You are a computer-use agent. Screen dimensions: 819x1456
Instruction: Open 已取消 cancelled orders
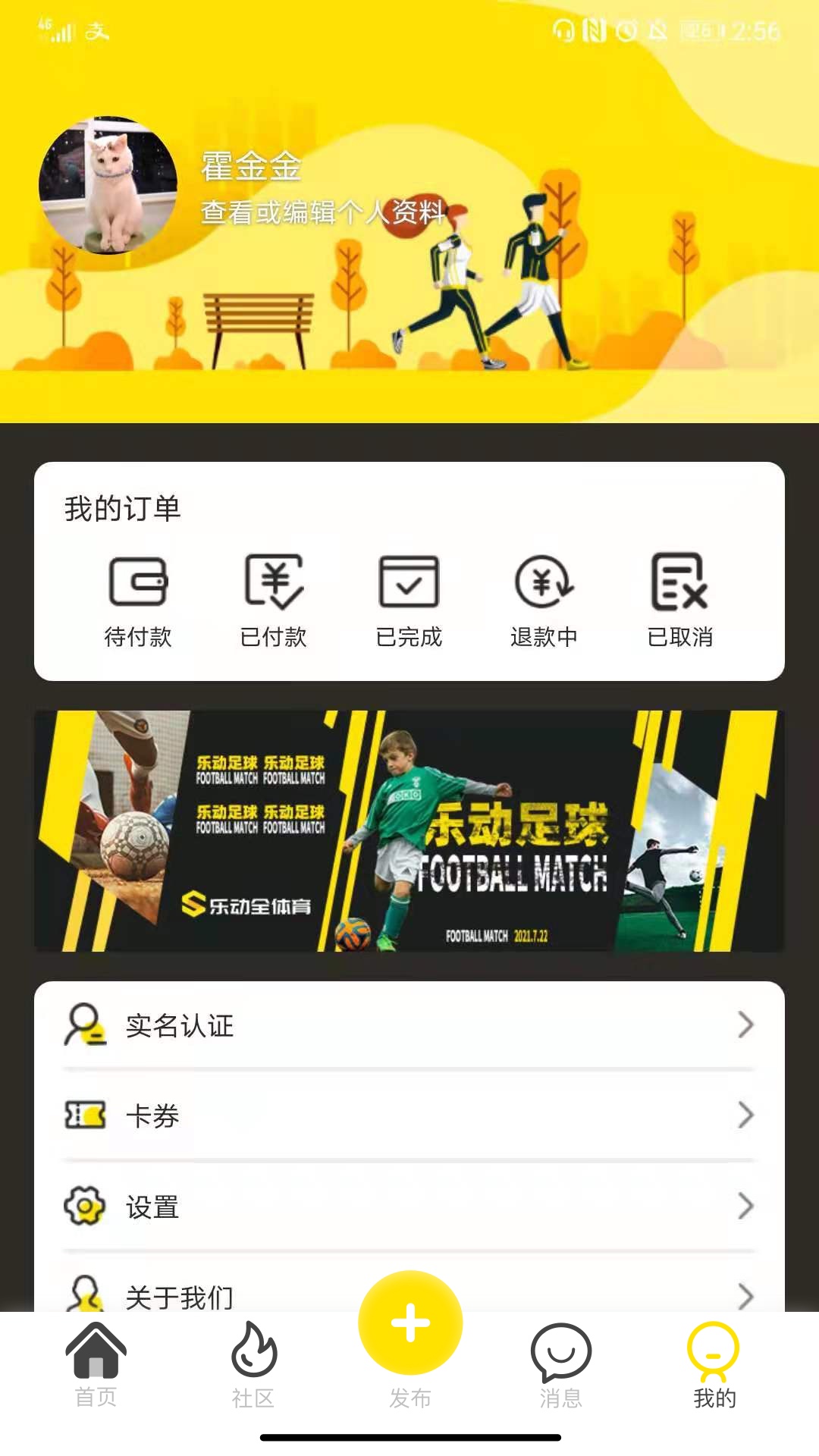[x=679, y=600]
